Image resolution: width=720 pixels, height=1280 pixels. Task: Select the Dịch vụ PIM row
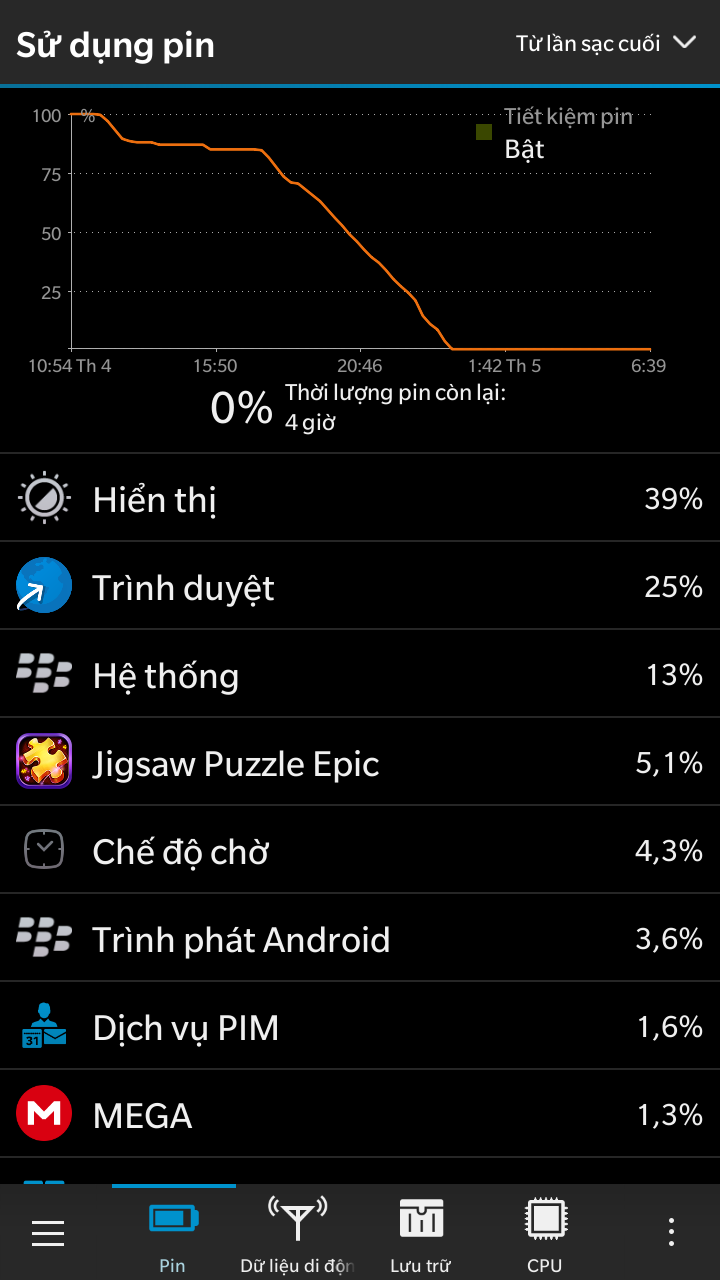pos(360,1026)
